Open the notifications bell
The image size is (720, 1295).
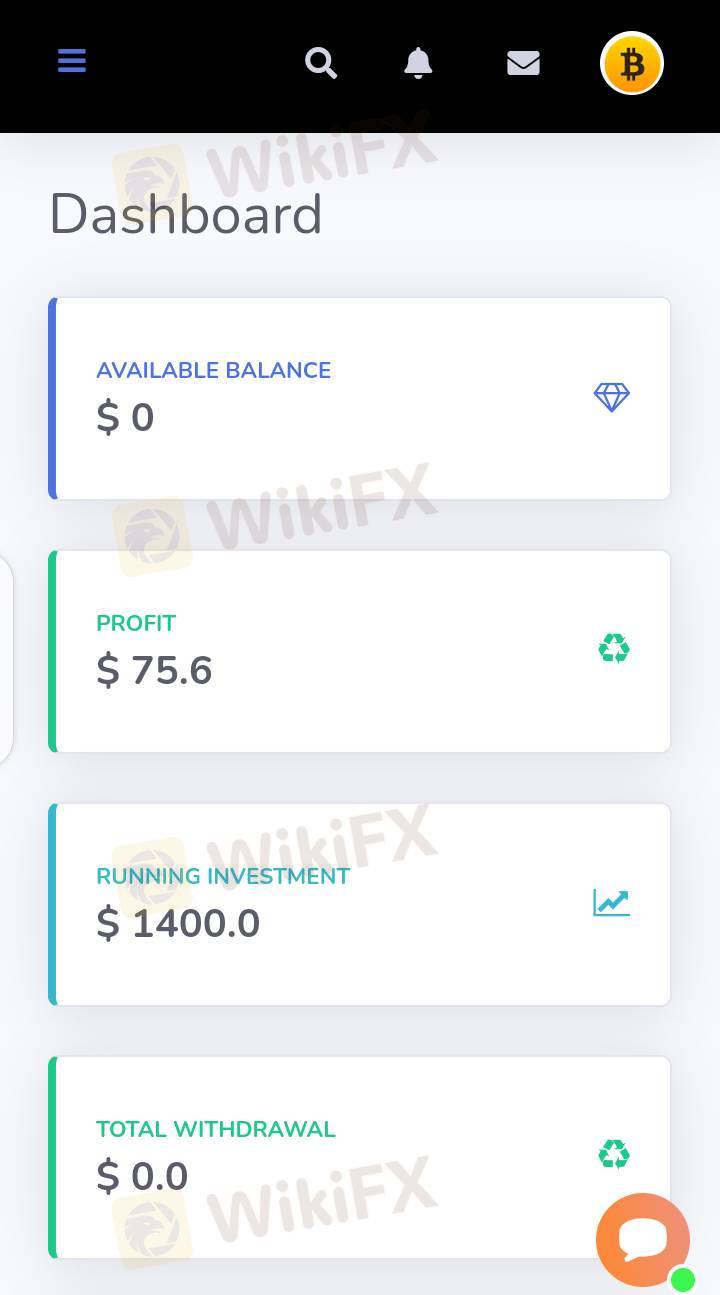[x=418, y=63]
